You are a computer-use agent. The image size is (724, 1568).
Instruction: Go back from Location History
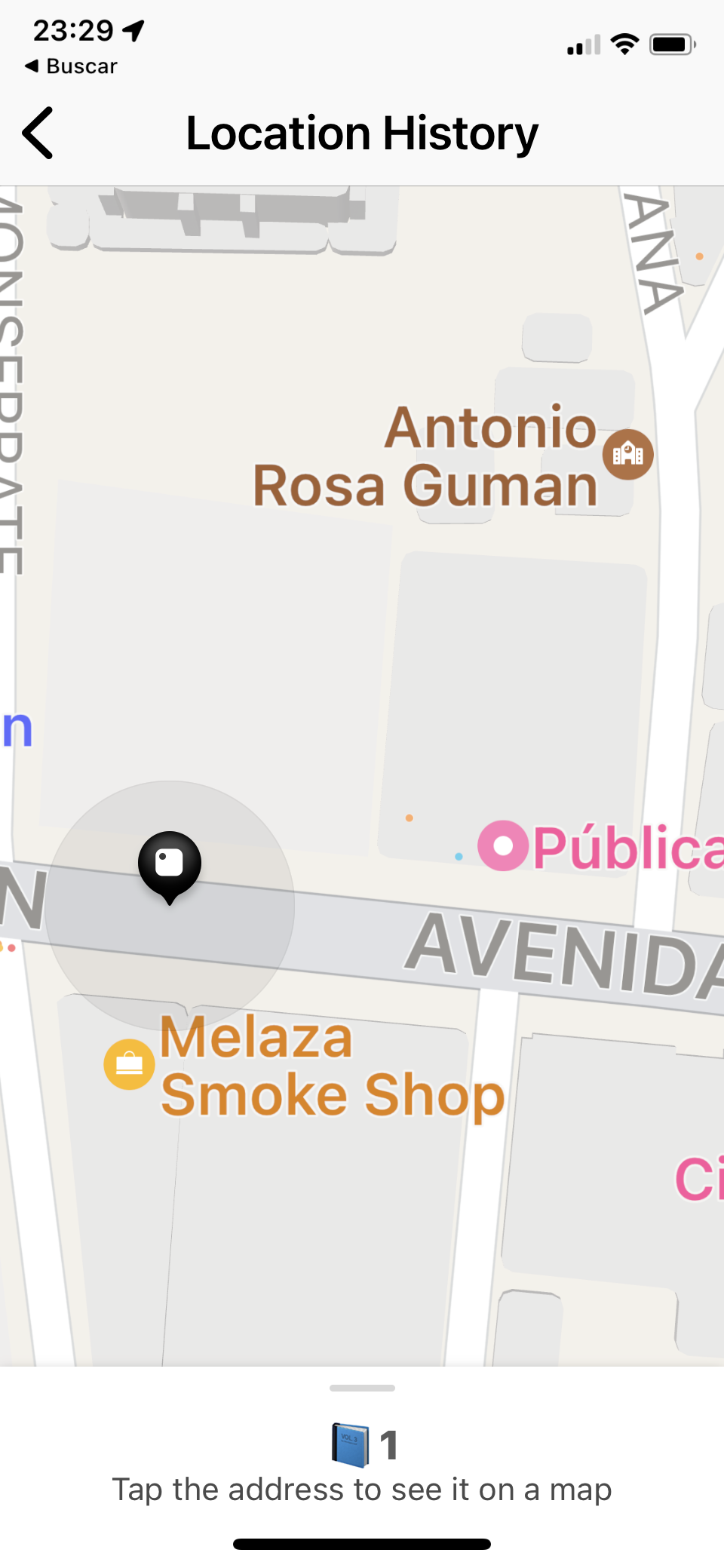tap(38, 133)
